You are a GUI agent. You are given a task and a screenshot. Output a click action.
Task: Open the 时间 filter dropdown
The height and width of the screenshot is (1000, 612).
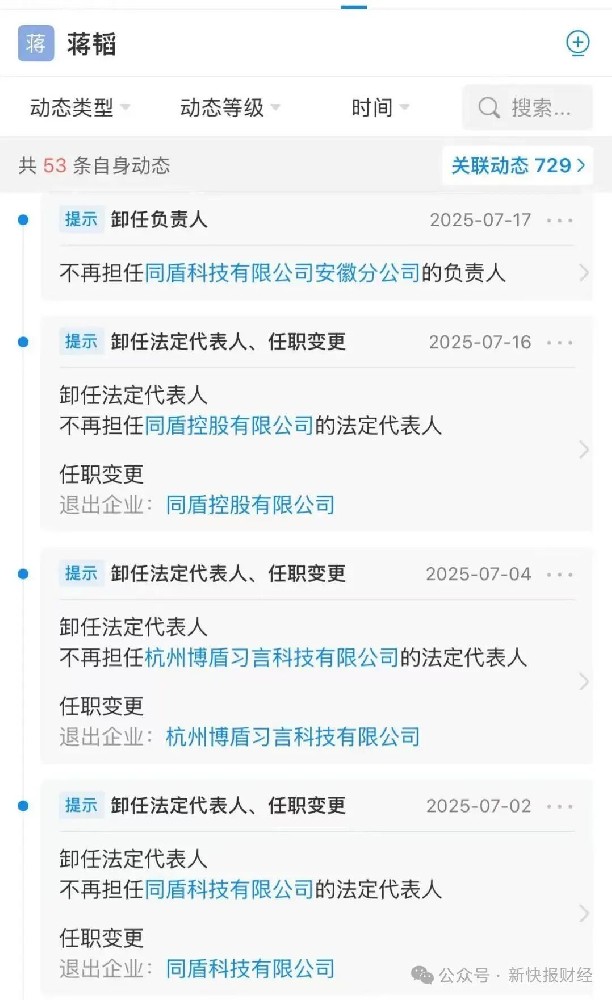[x=380, y=107]
